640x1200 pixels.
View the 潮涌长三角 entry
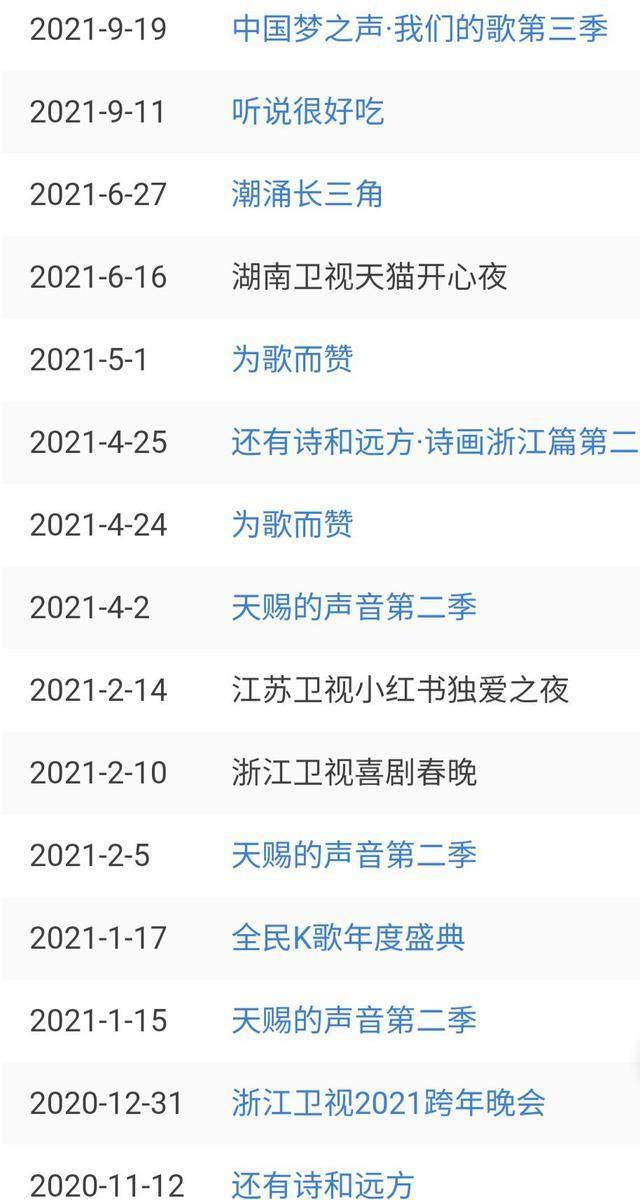click(x=308, y=193)
